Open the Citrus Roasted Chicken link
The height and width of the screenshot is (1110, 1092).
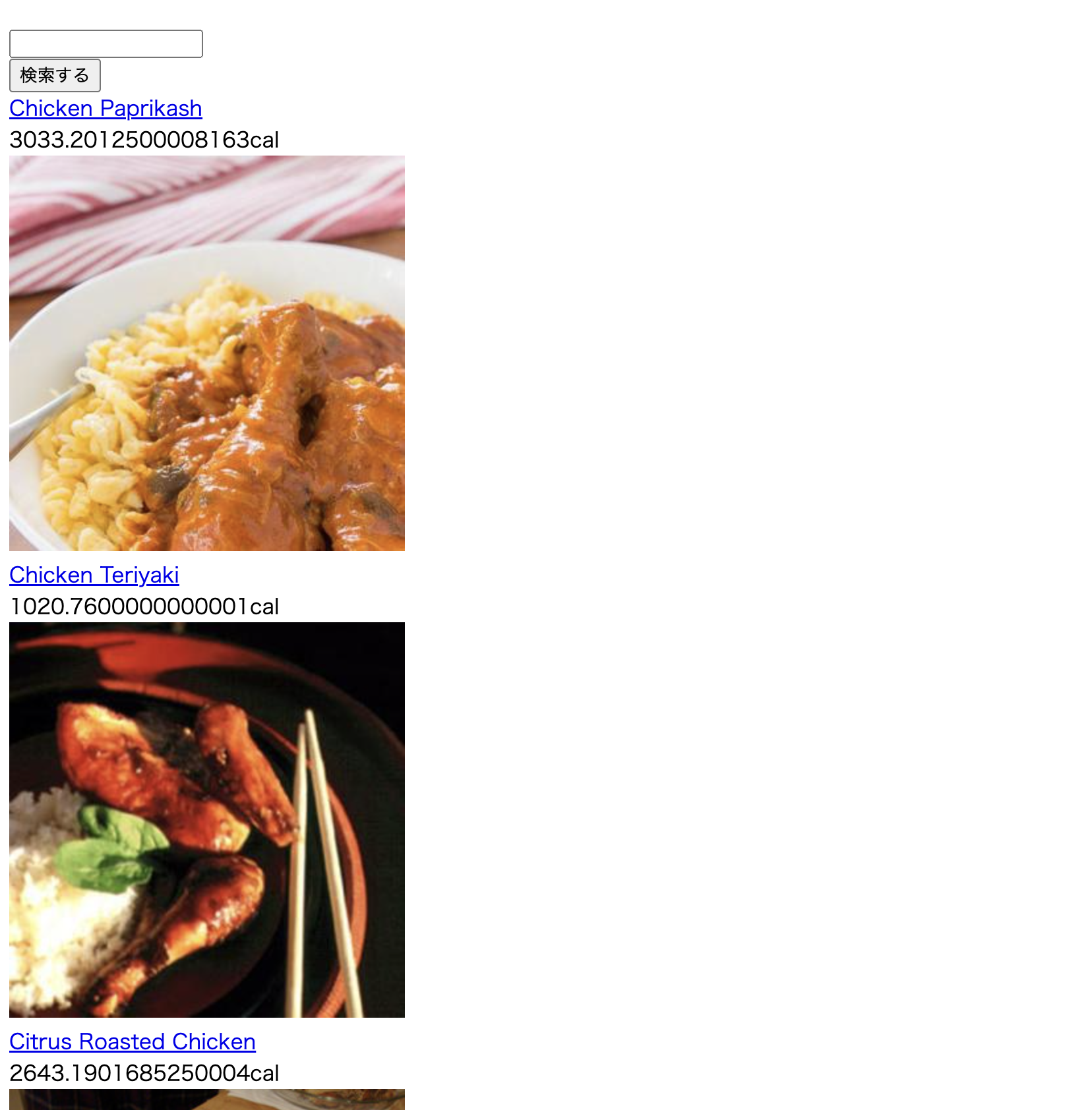click(x=132, y=1041)
